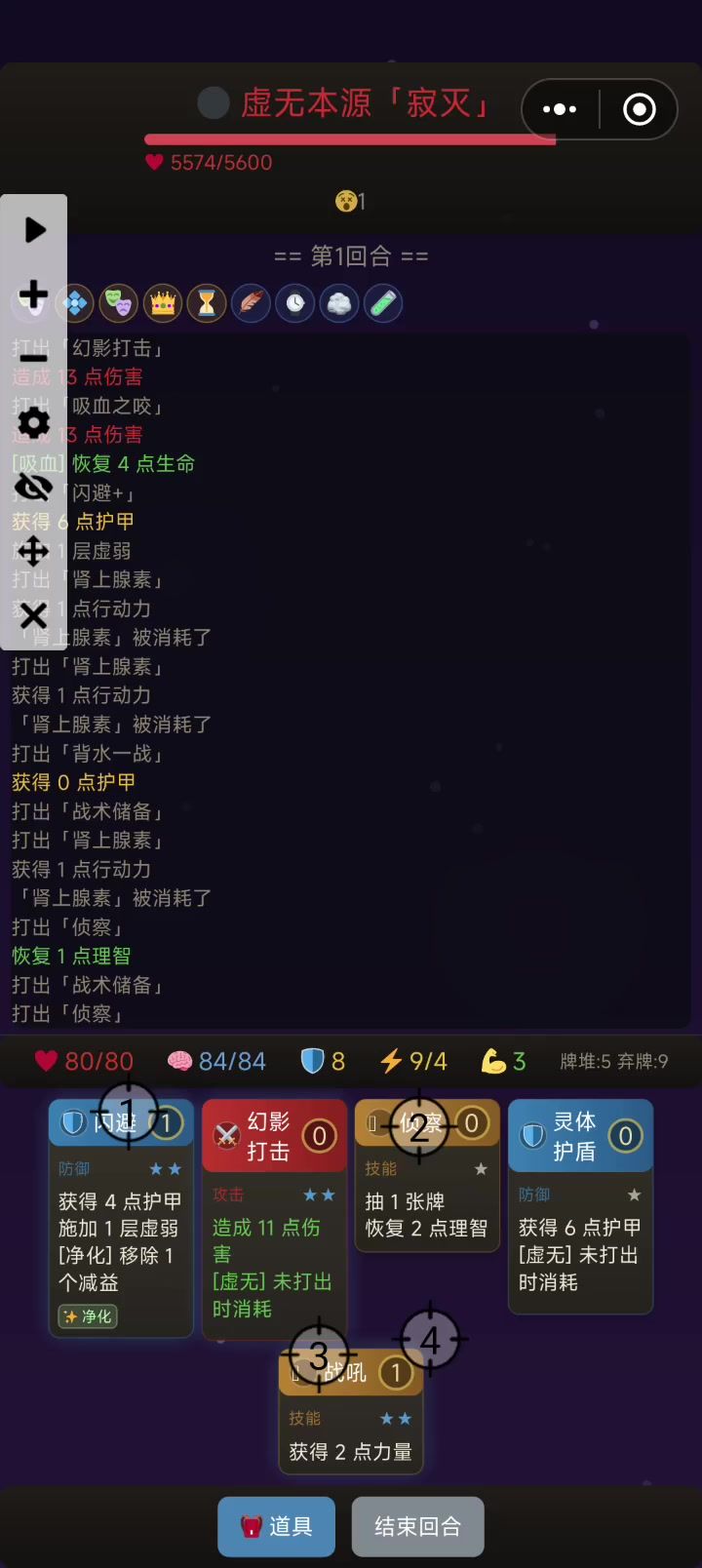Add a new click target point
This screenshot has width=702, height=1568.
pos(34,294)
